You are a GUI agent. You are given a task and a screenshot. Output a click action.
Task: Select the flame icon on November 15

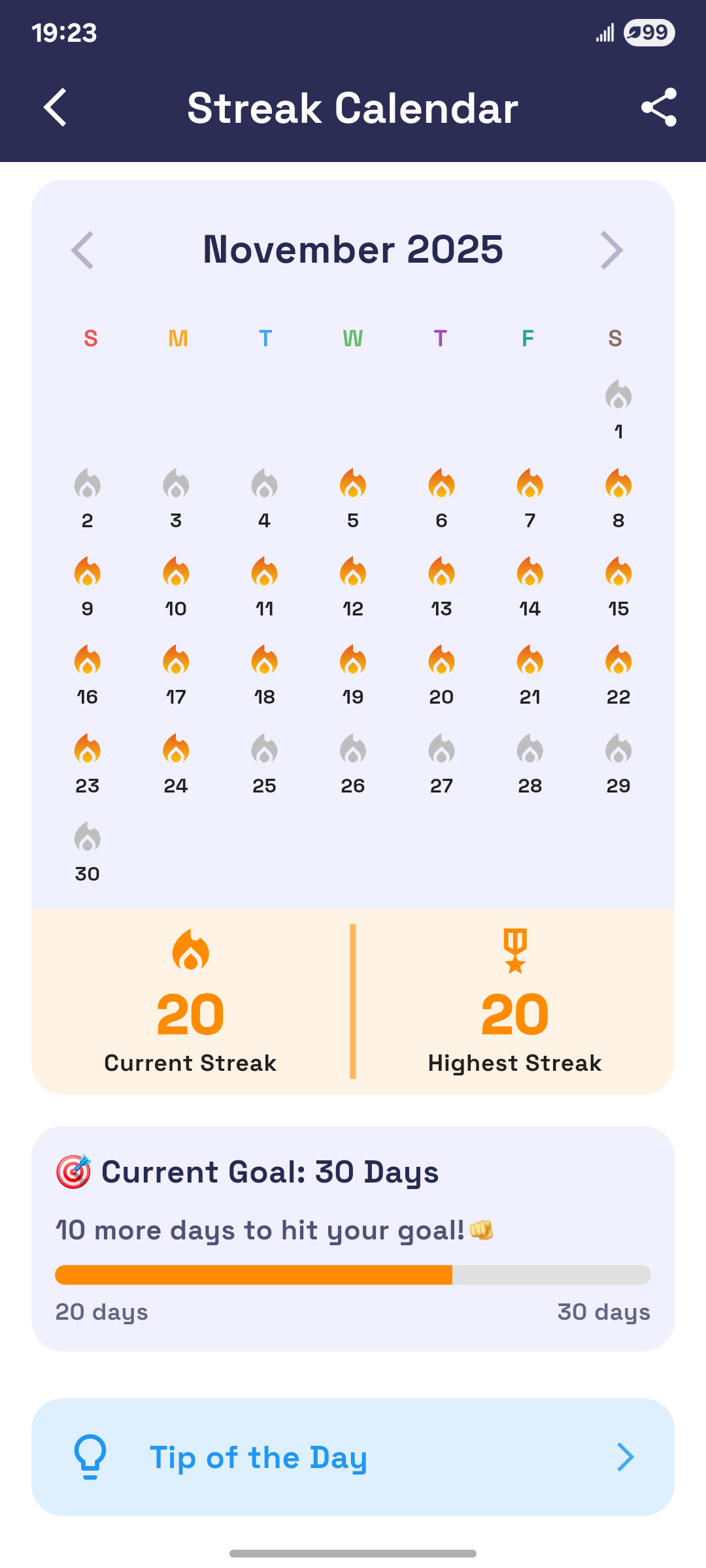pos(618,574)
